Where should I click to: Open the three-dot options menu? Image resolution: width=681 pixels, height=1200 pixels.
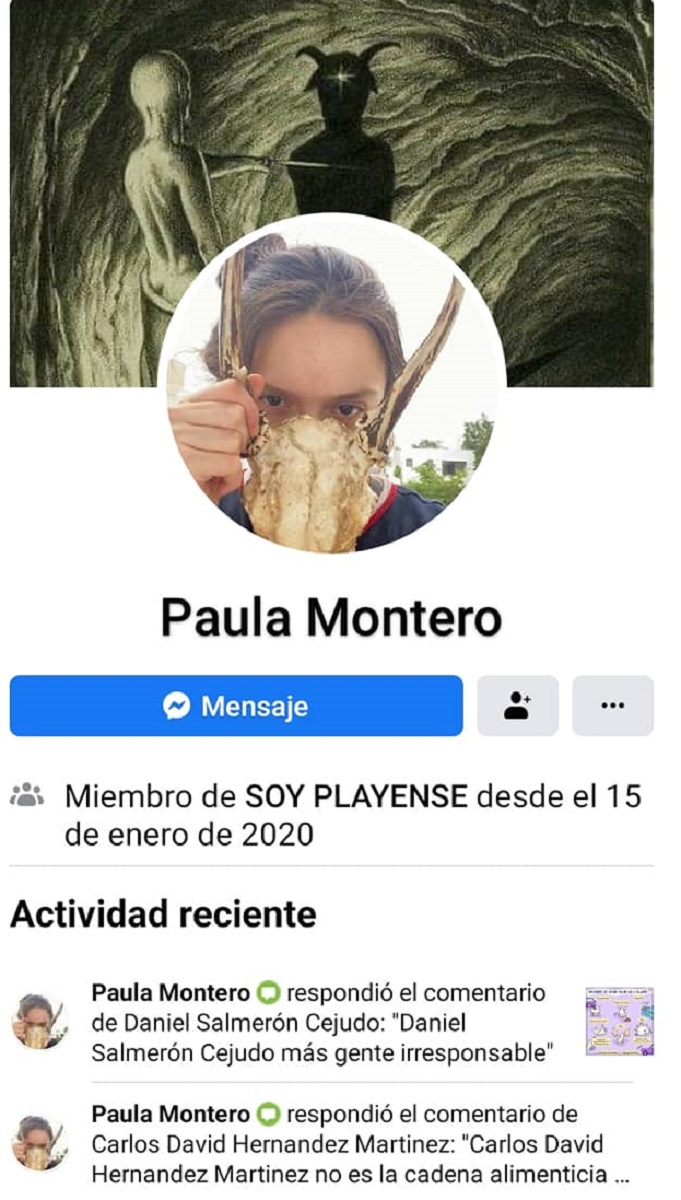click(x=612, y=706)
